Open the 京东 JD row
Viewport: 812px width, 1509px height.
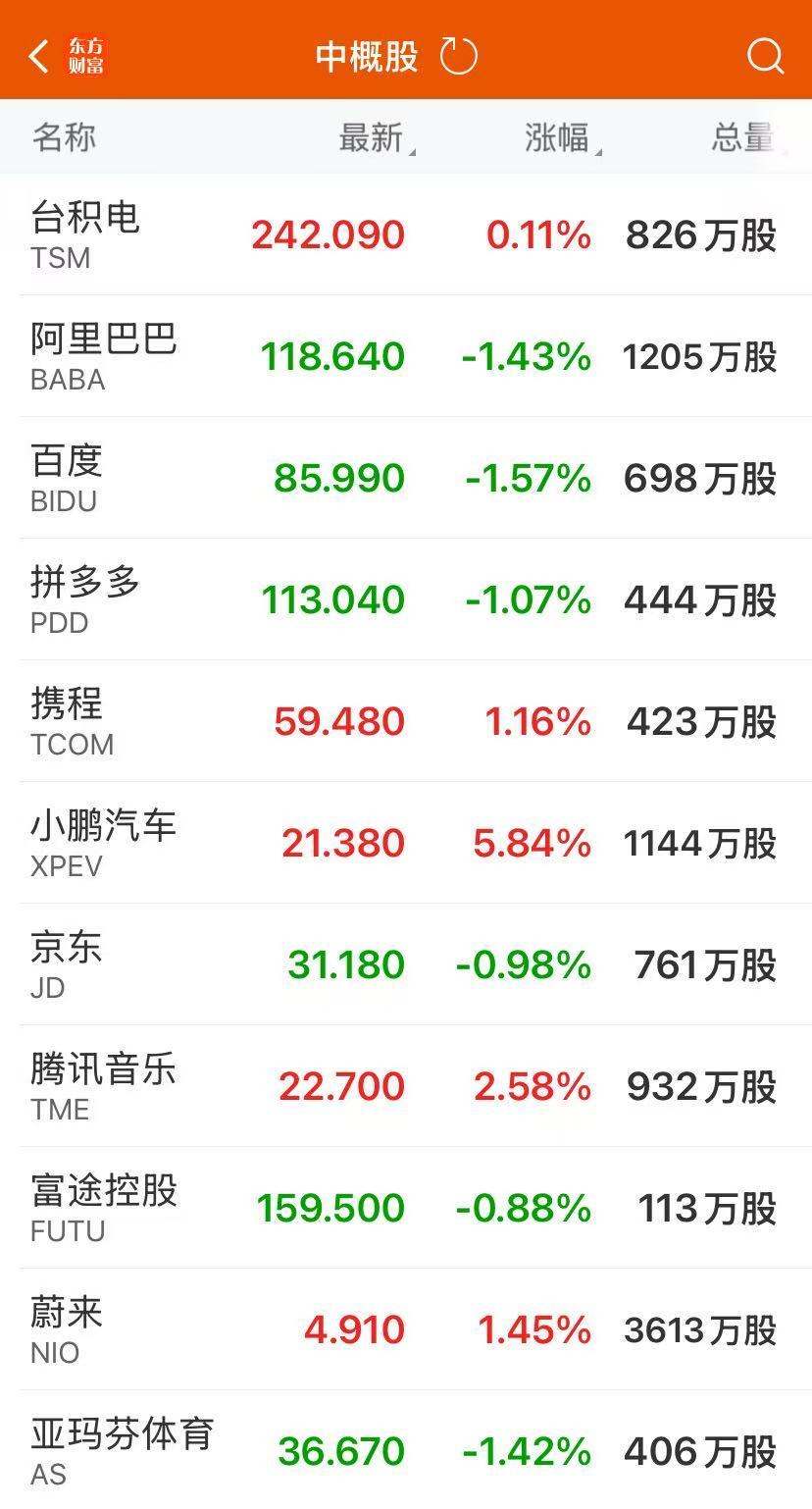click(x=406, y=964)
